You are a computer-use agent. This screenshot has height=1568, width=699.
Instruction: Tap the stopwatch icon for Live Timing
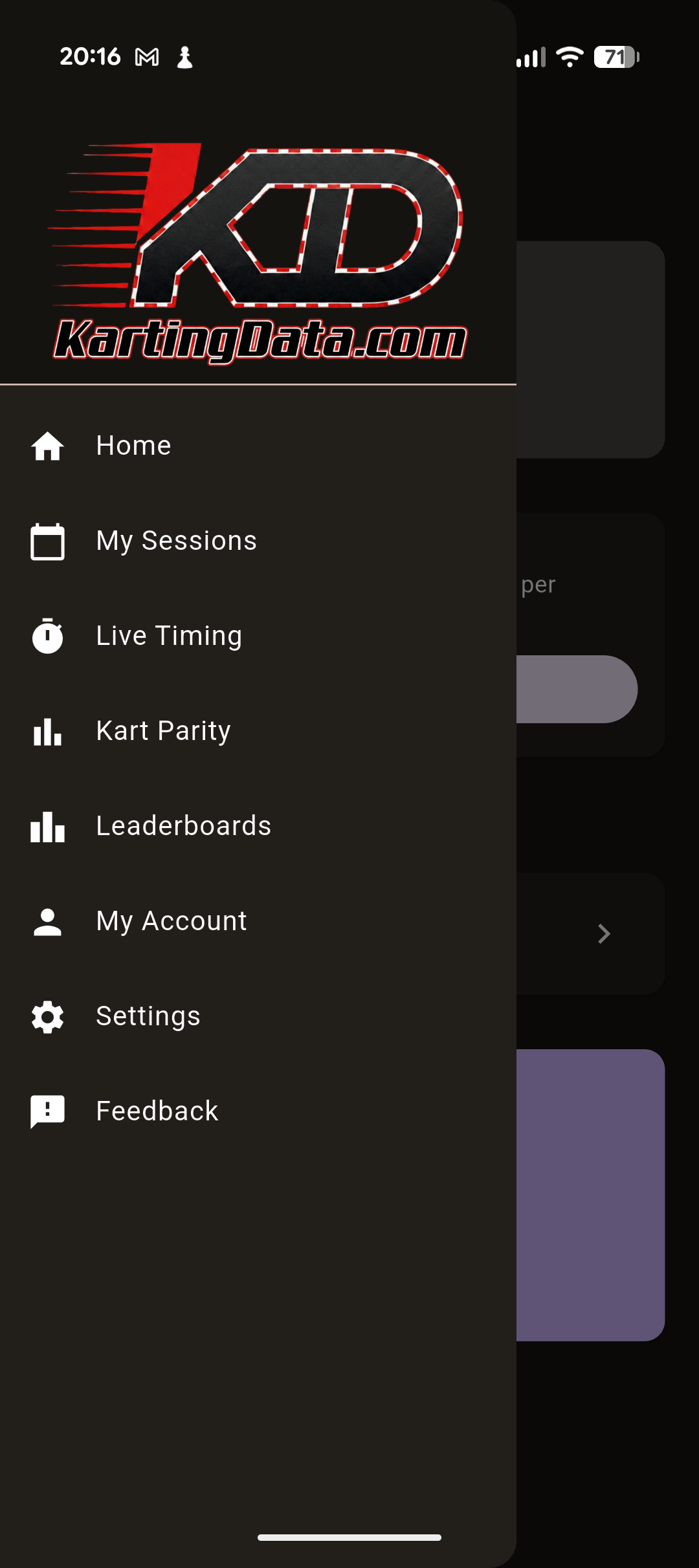[x=47, y=637]
